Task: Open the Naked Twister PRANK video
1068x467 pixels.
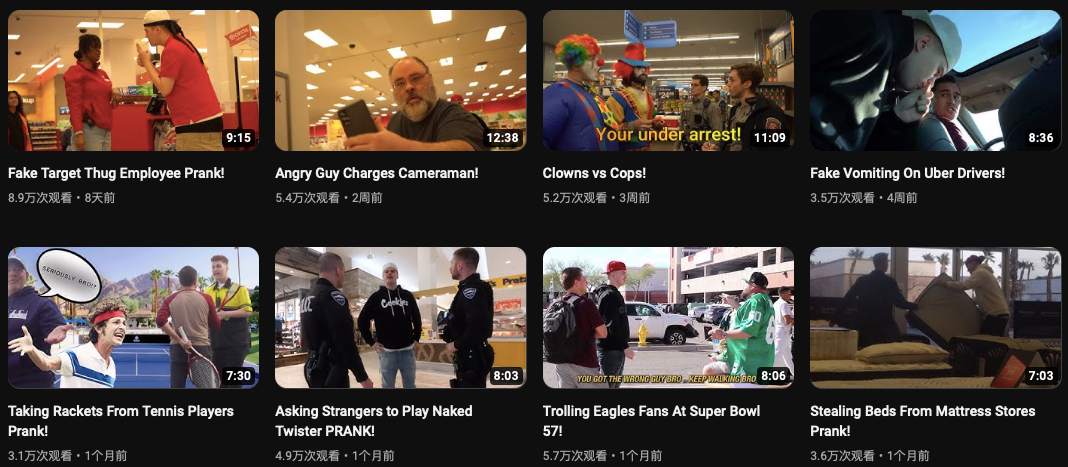Action: tap(400, 317)
